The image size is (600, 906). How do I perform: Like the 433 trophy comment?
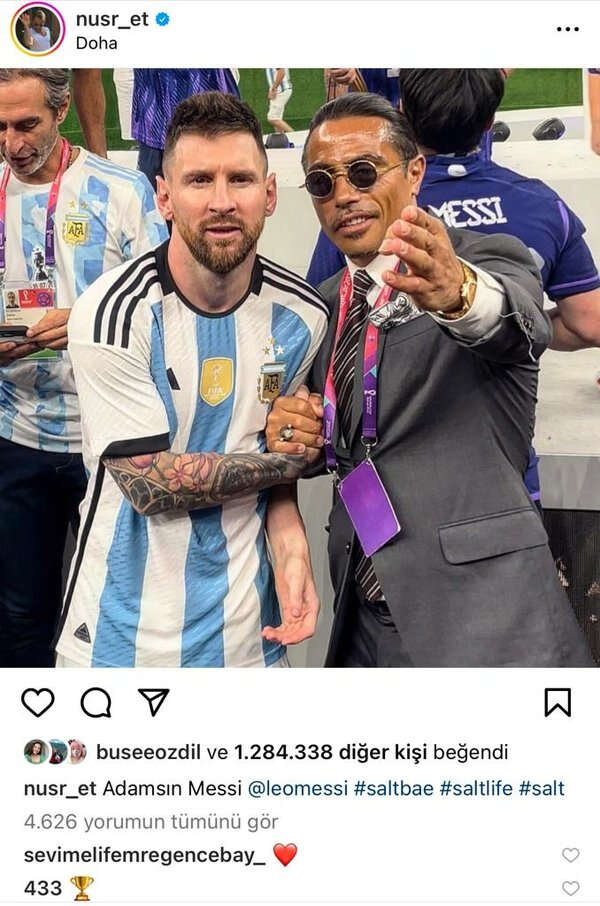point(570,888)
